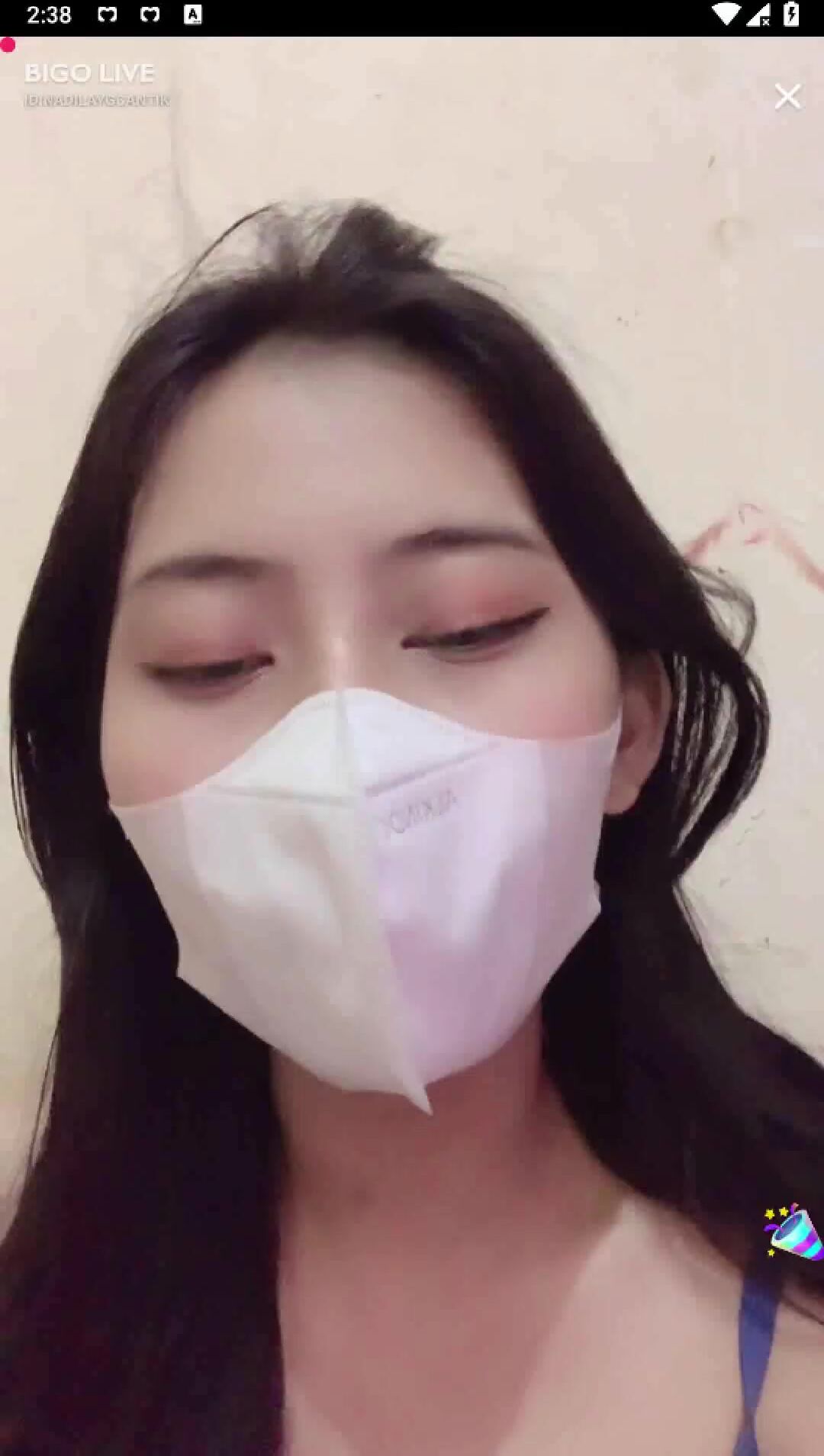
Task: Tap the party popper gift icon
Action: [793, 1232]
